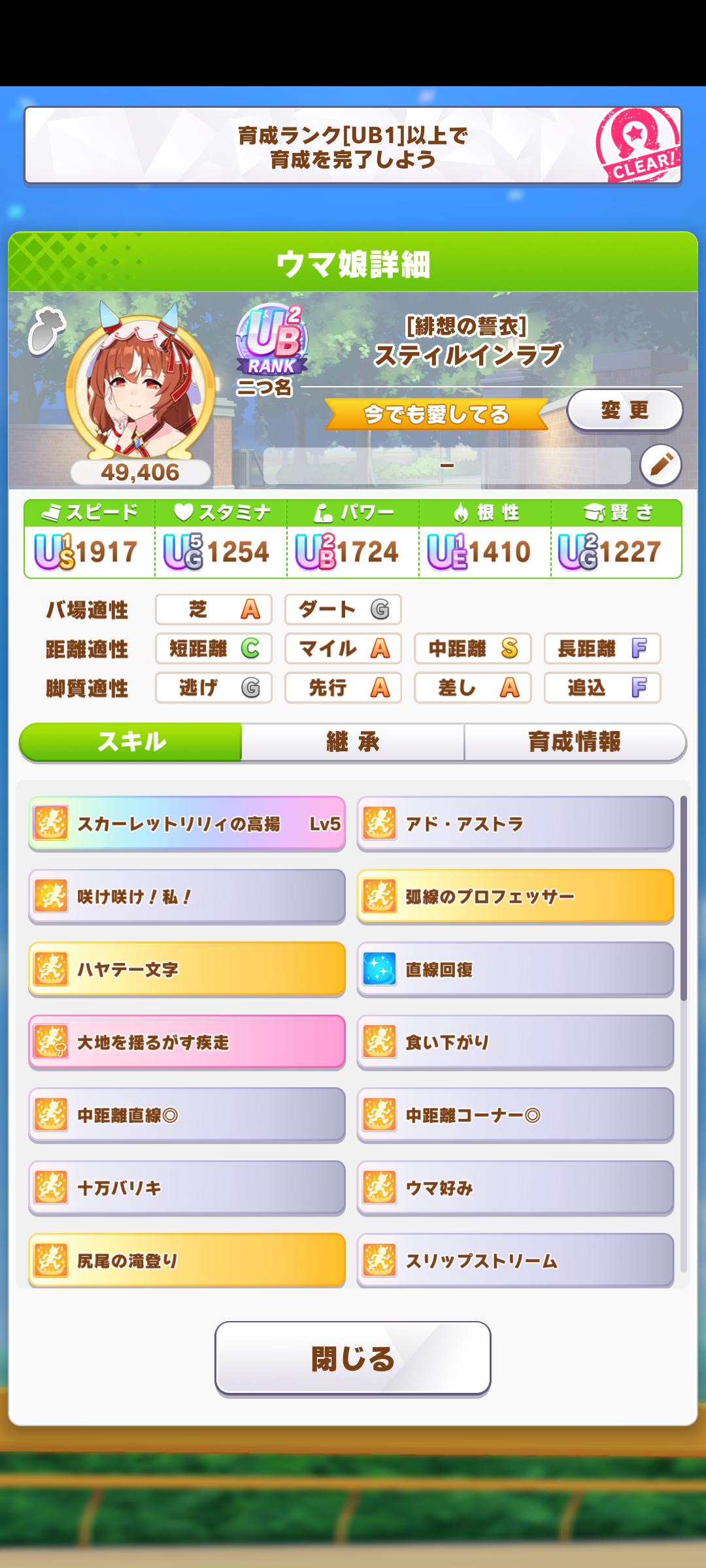Tap the 十万バリキ skill
Image resolution: width=706 pixels, height=1568 pixels.
[187, 1188]
